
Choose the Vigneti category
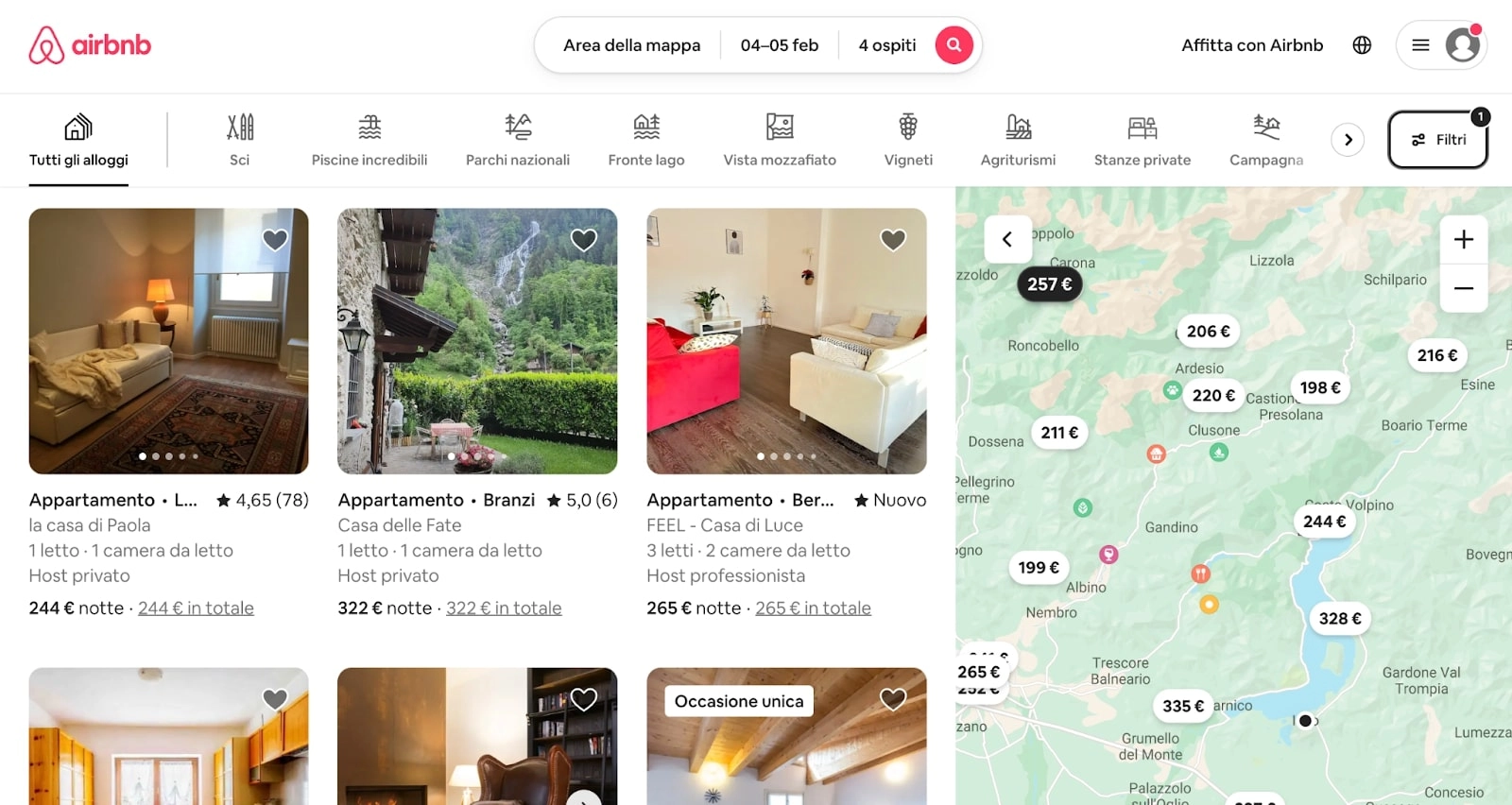pos(908,139)
